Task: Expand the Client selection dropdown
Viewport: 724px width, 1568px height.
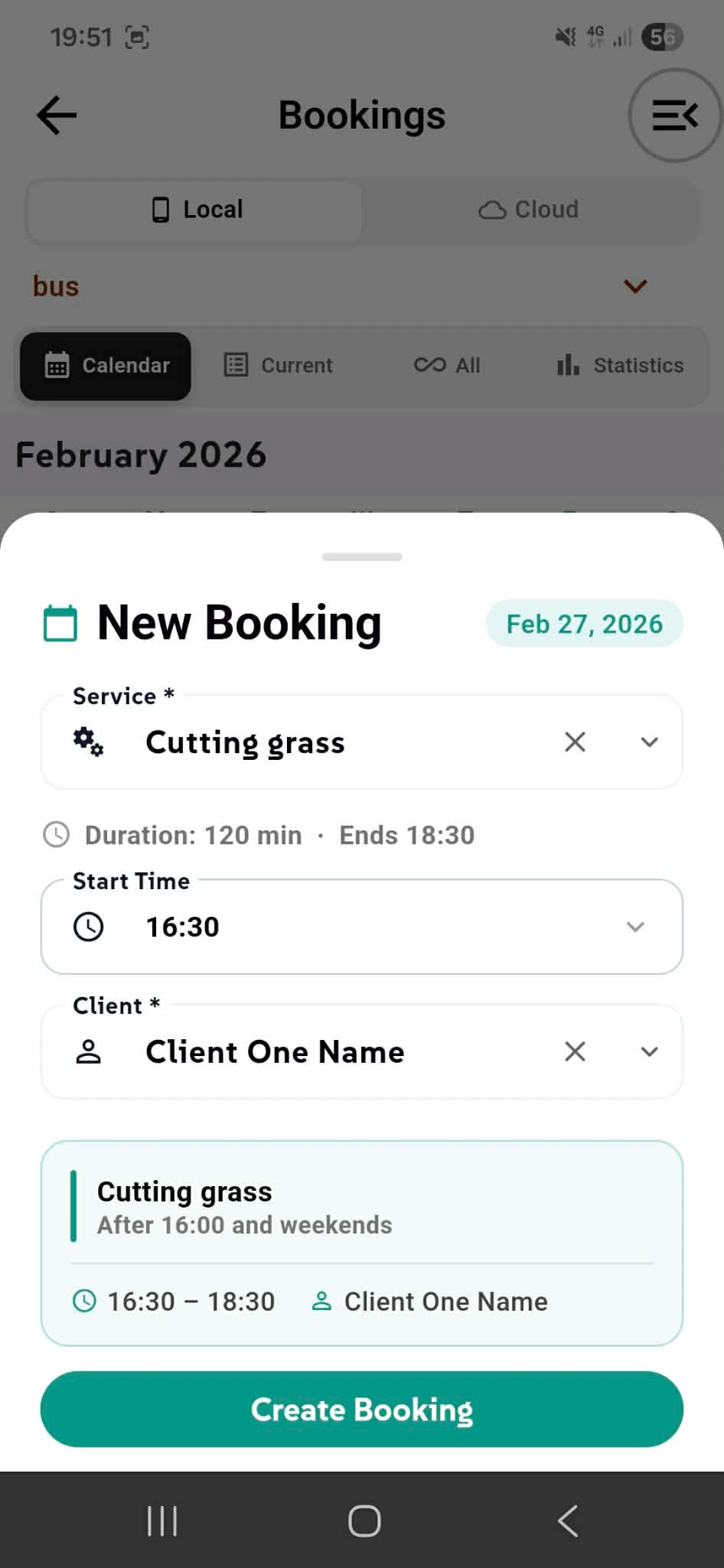Action: click(649, 1051)
